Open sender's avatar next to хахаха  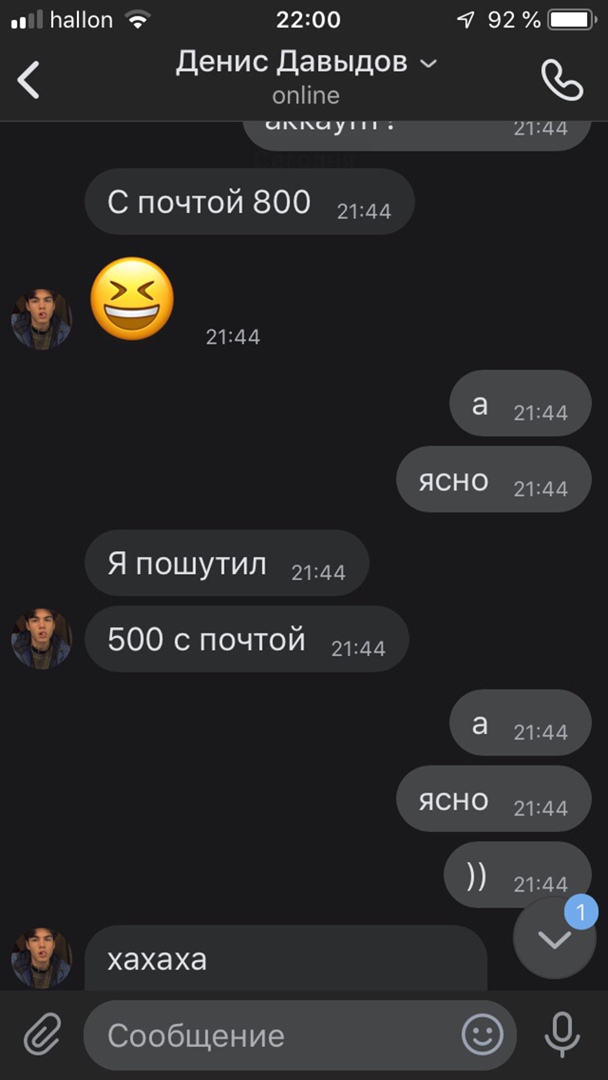pyautogui.click(x=41, y=957)
